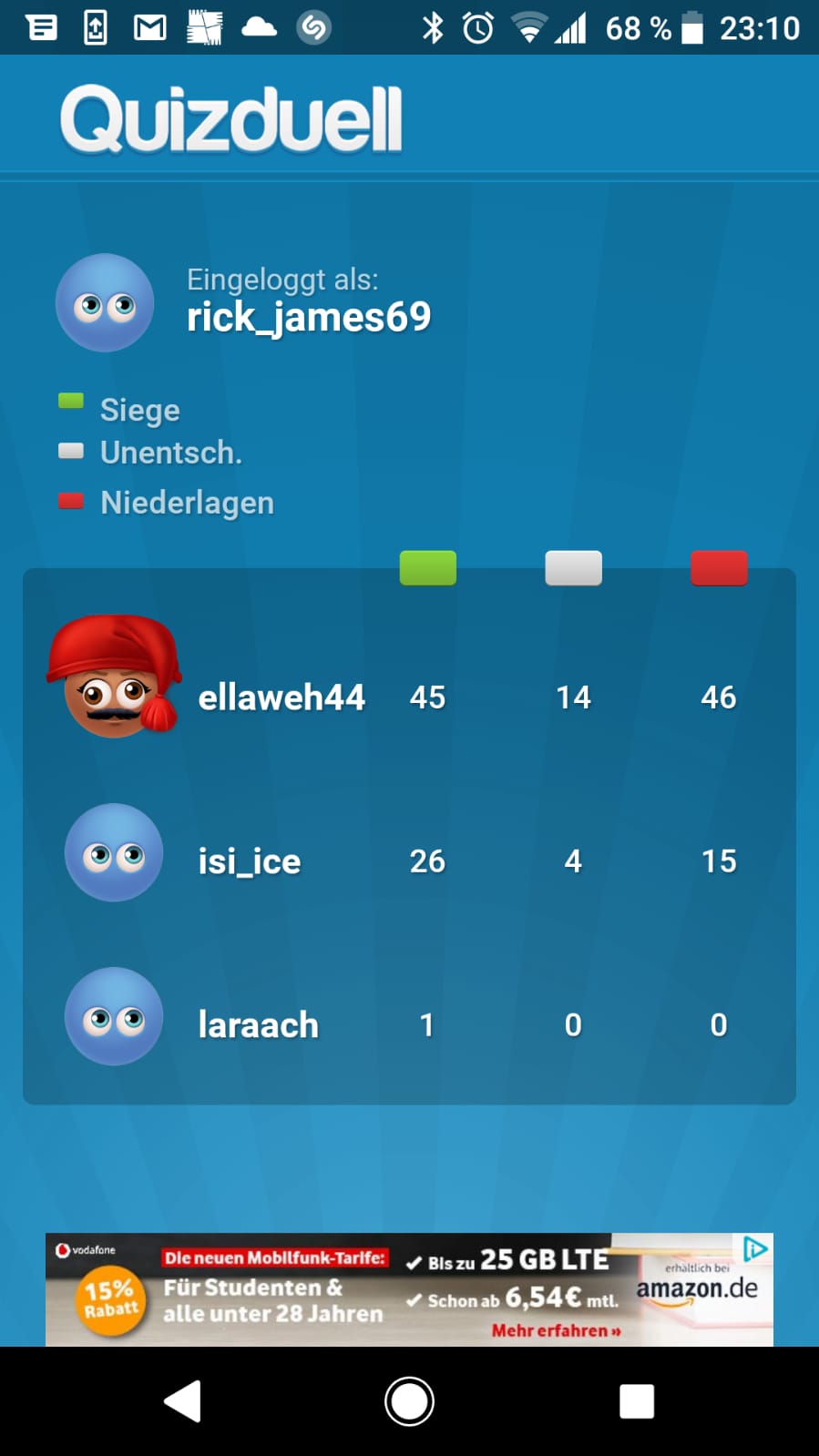The width and height of the screenshot is (819, 1456).
Task: Tap the AdChoices icon on the ad
Action: [755, 1248]
